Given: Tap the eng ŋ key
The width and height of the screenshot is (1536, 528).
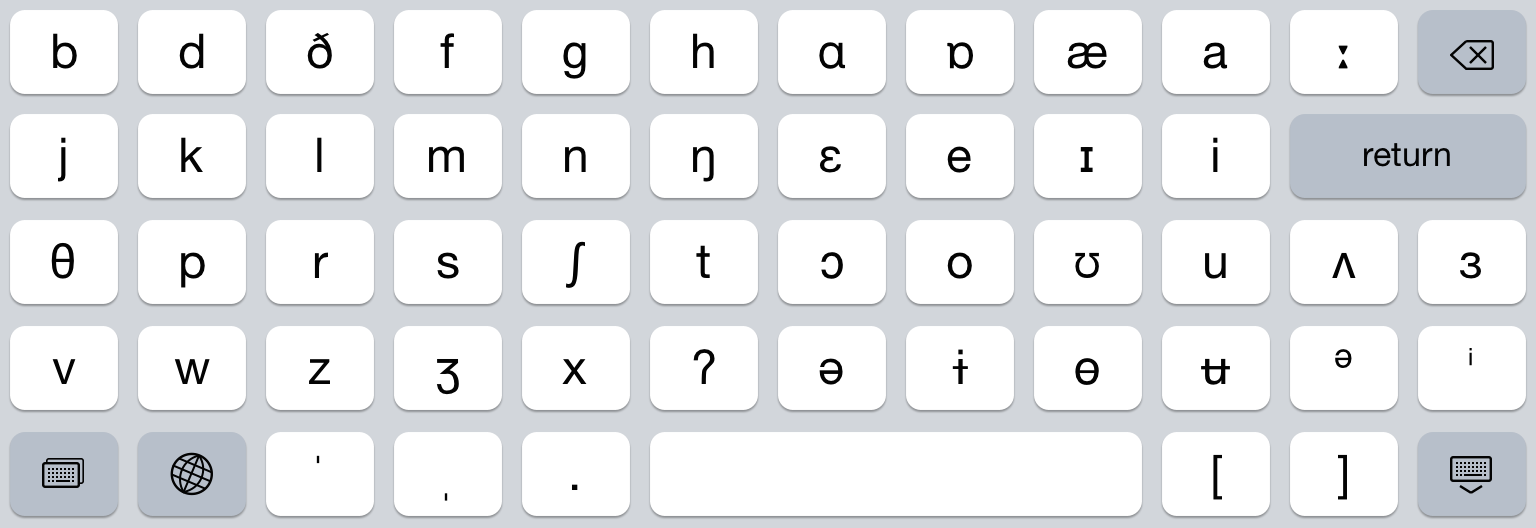Looking at the screenshot, I should 703,157.
